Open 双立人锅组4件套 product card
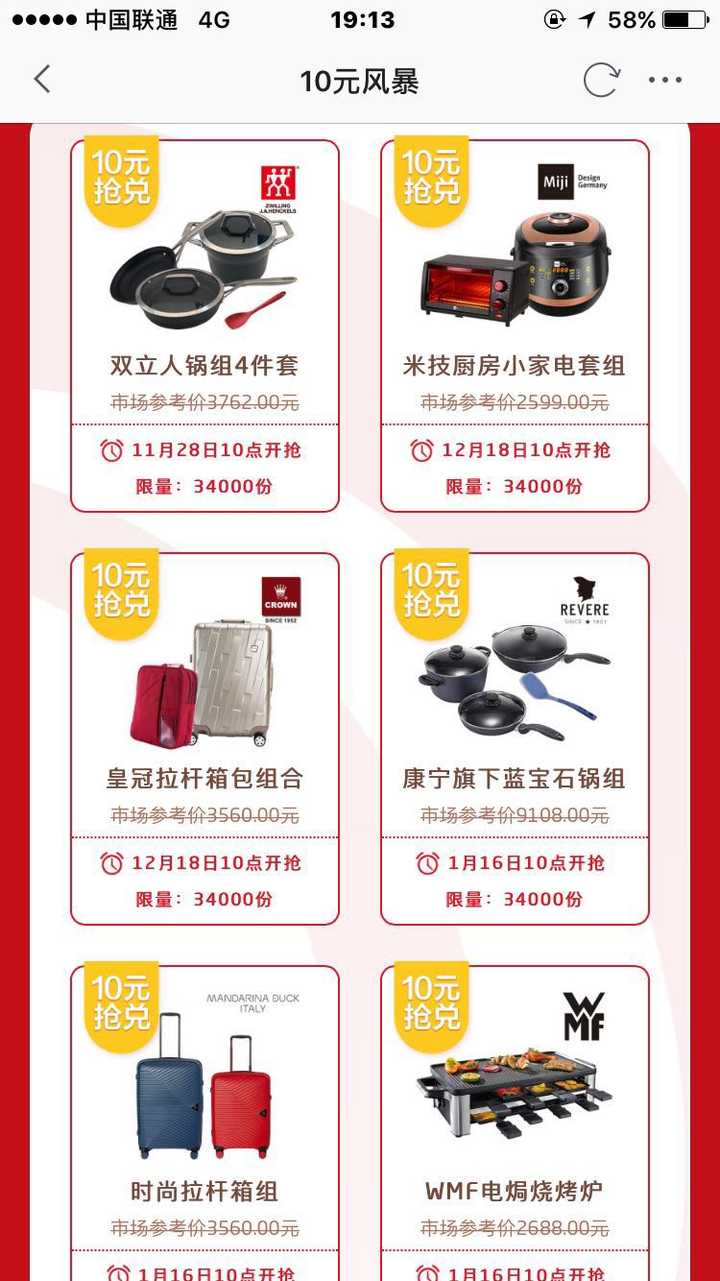The image size is (720, 1281). (x=205, y=325)
